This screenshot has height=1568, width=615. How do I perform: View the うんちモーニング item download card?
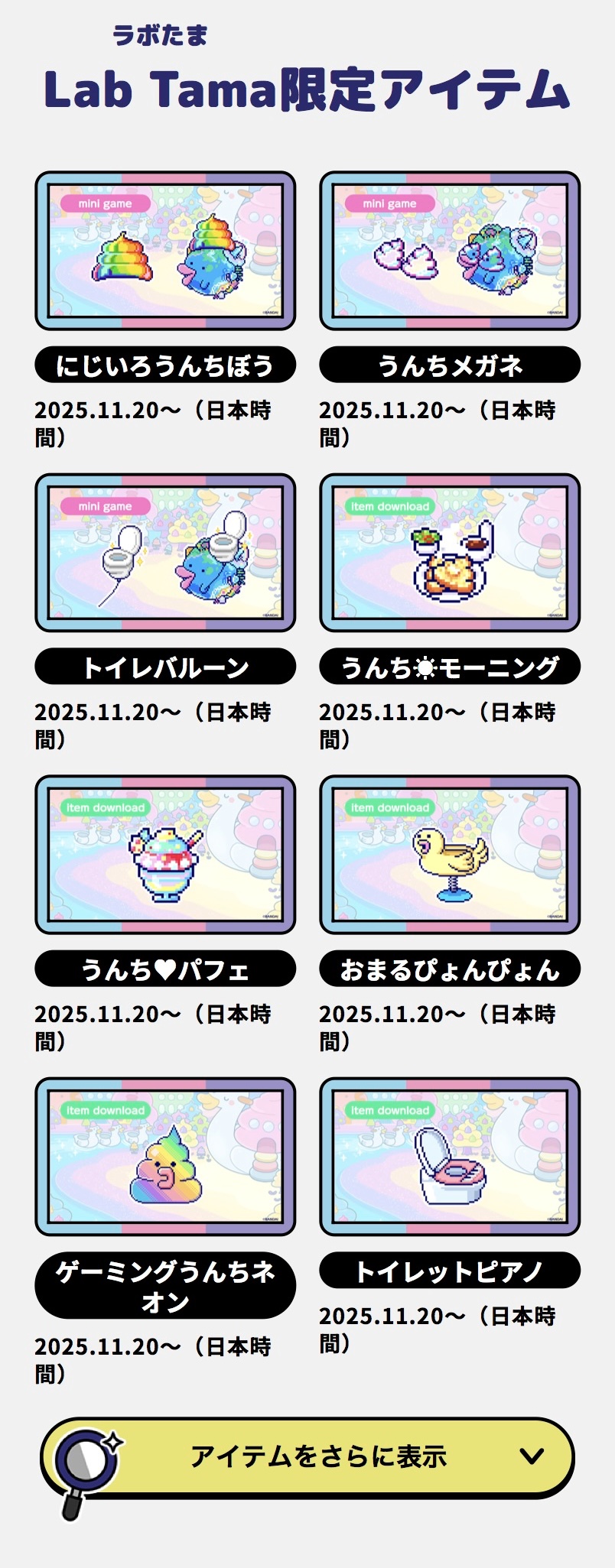click(450, 553)
